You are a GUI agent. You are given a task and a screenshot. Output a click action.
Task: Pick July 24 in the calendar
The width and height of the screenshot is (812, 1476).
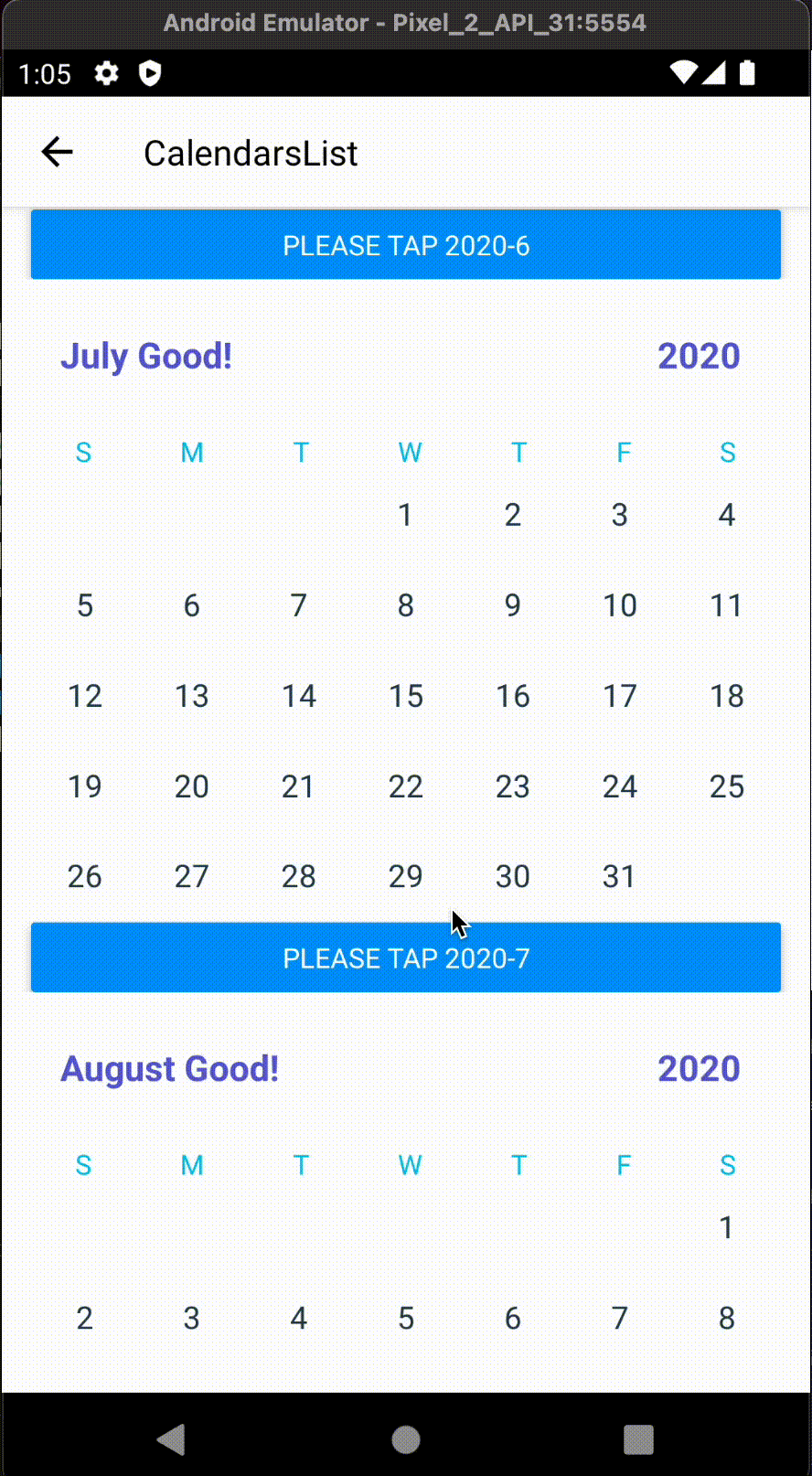tap(620, 786)
